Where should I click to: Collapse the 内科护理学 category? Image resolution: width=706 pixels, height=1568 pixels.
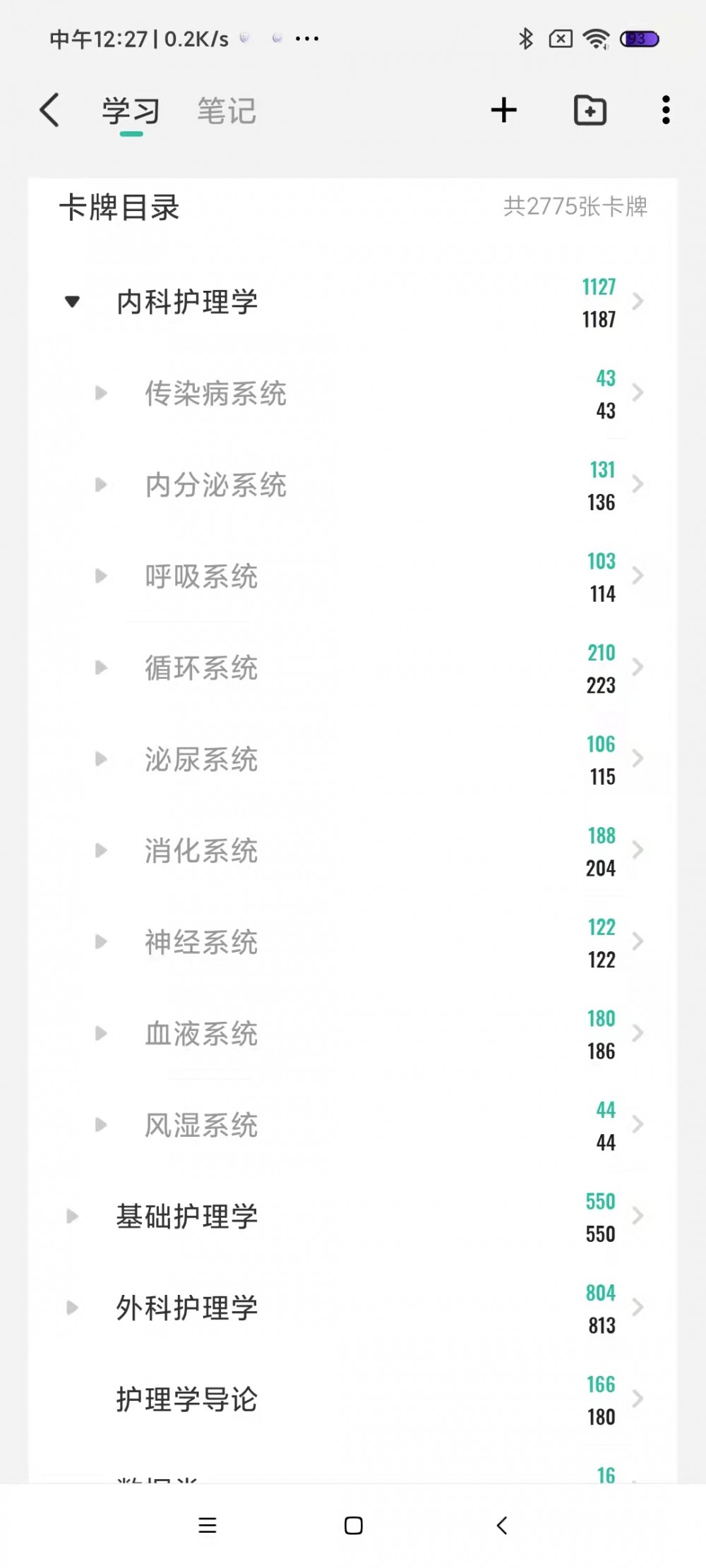pos(72,302)
